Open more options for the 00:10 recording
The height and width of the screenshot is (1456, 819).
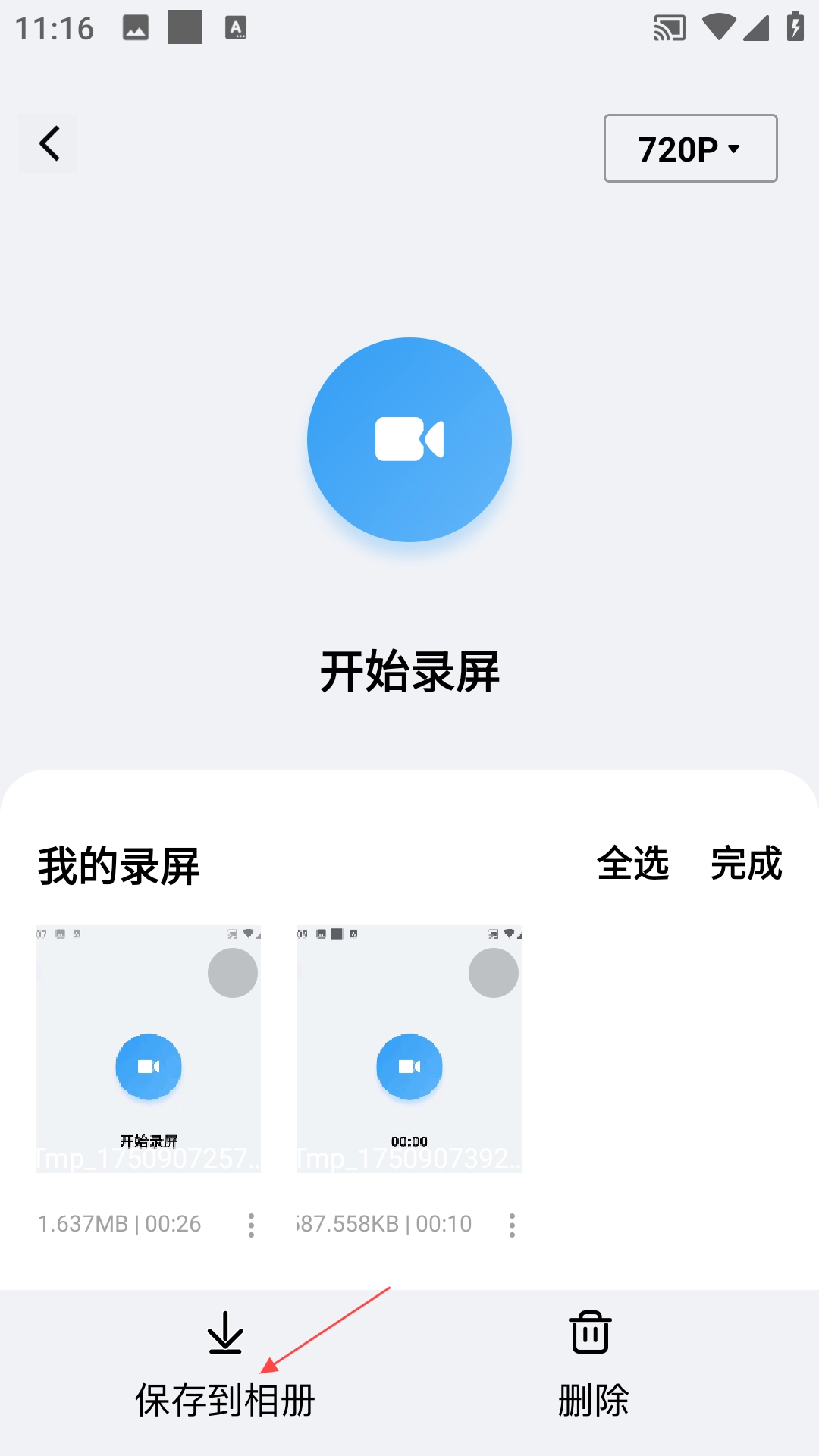[x=512, y=1225]
